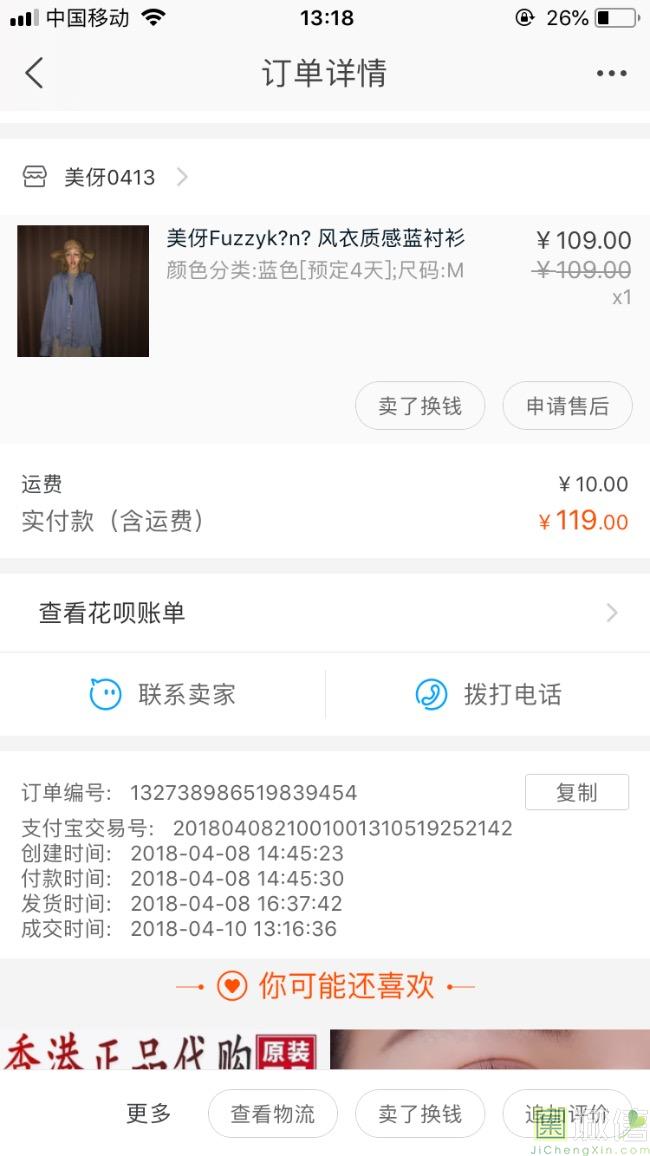The image size is (650, 1156).
Task: Open the 美伢0413 shop page
Action: 110,177
